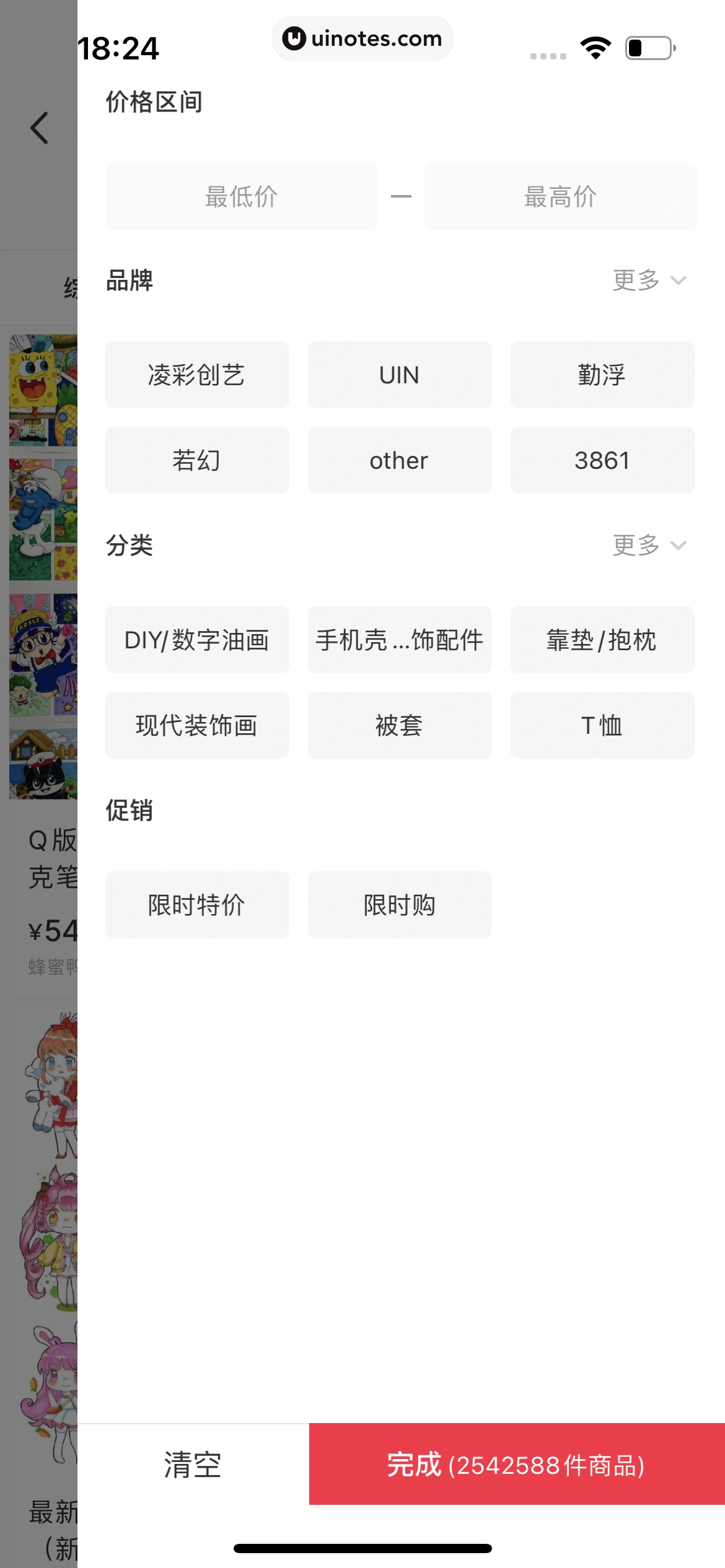The height and width of the screenshot is (1568, 725).
Task: Click the uinotes.com pill at the top
Action: [x=362, y=38]
